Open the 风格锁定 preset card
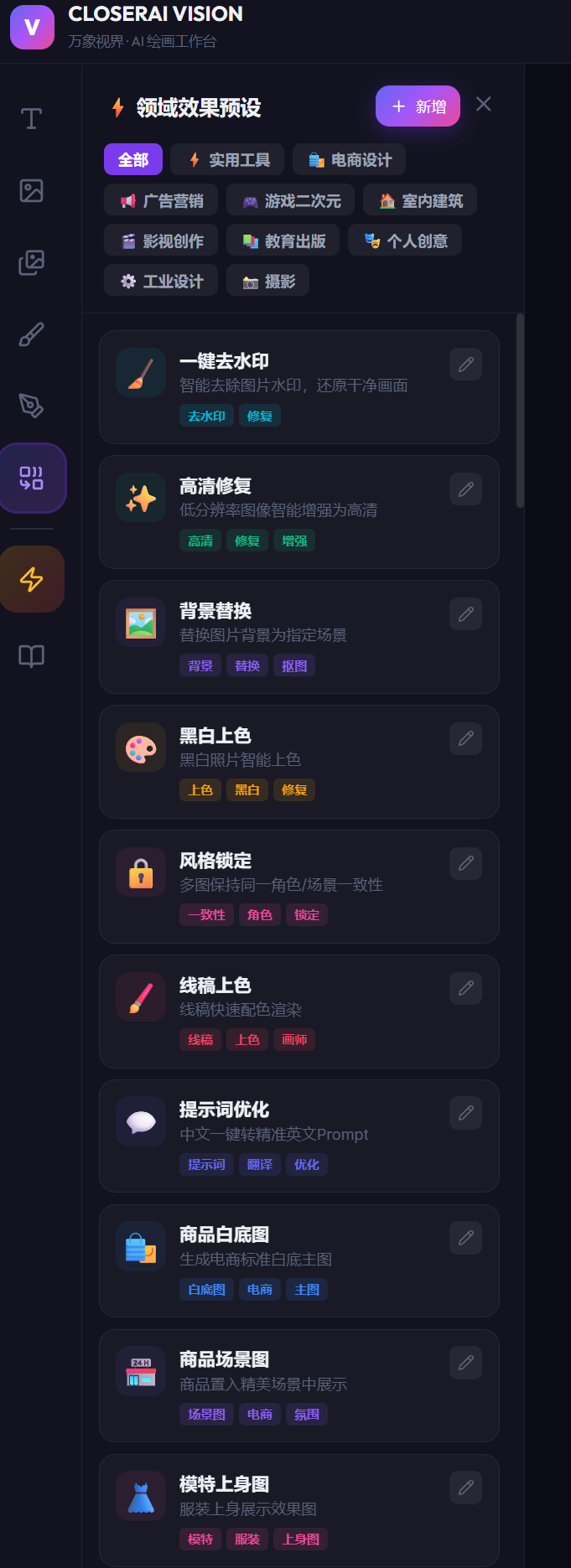571x1568 pixels. tap(293, 885)
